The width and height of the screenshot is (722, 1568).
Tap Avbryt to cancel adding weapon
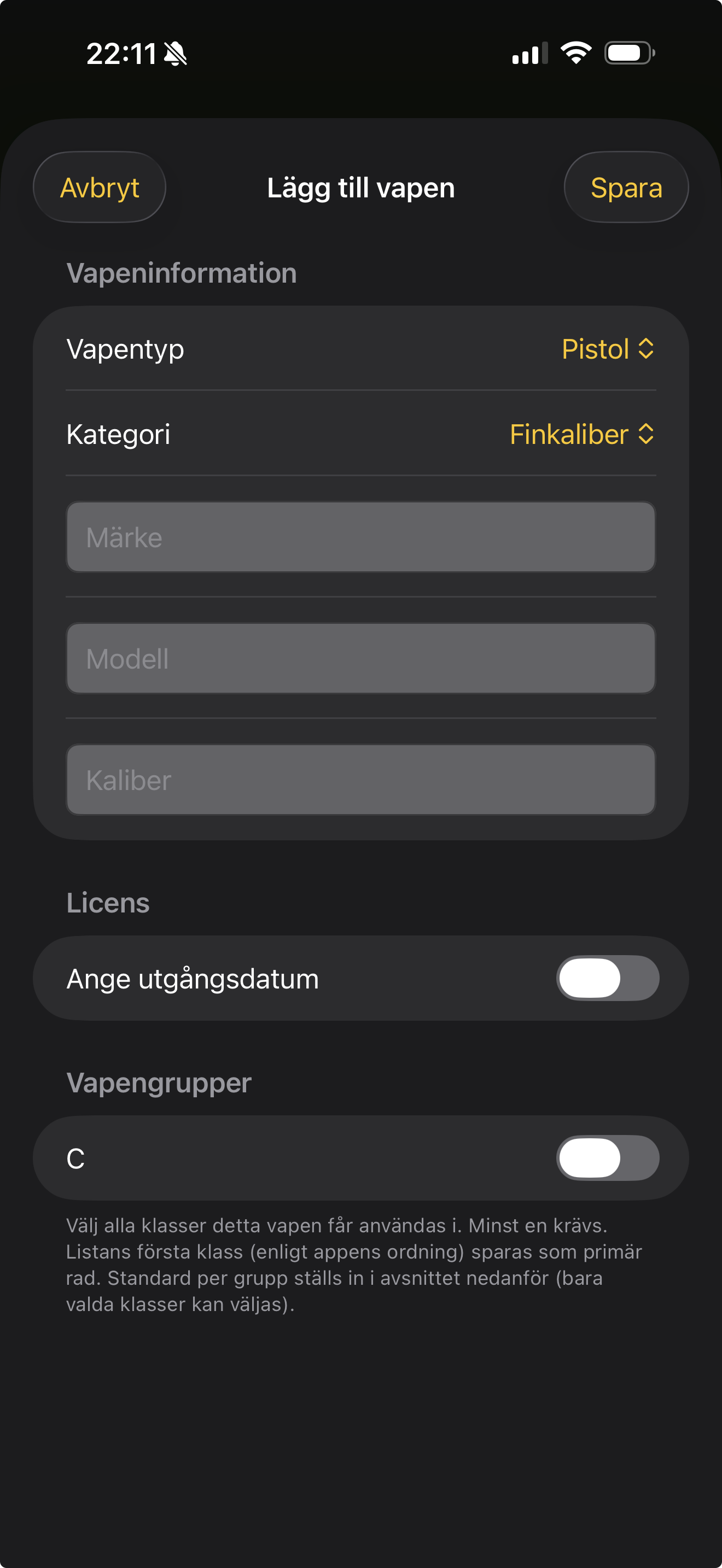pyautogui.click(x=99, y=188)
